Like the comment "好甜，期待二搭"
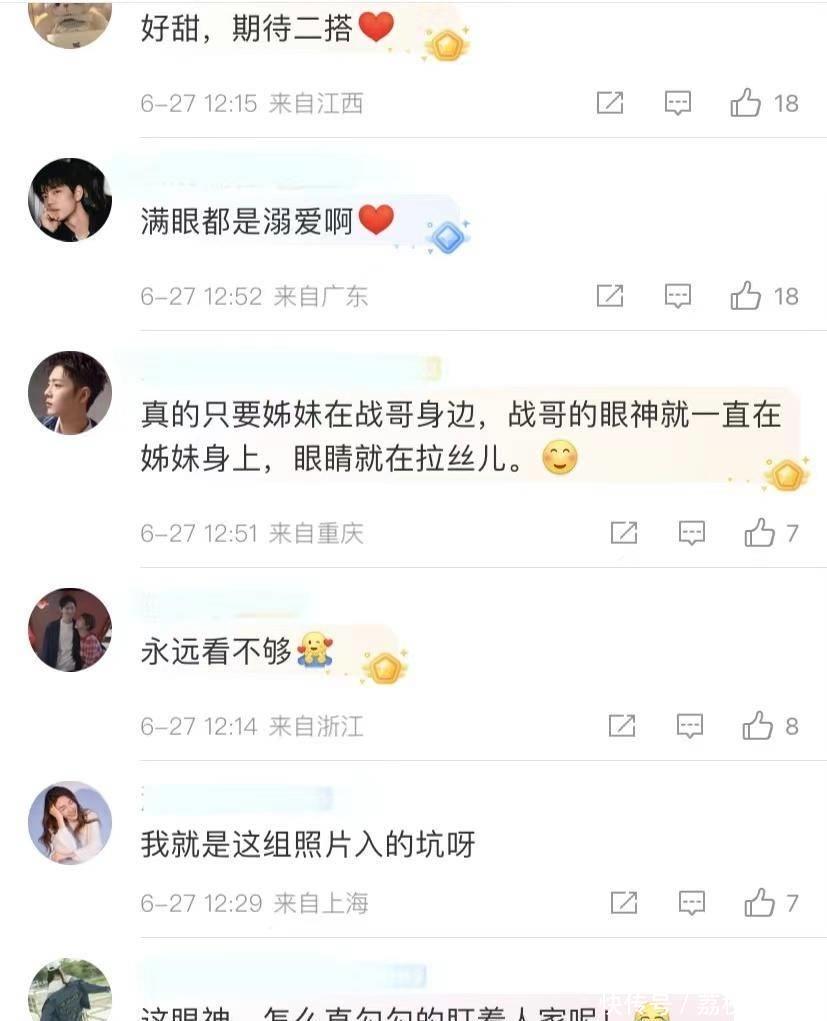Screen dimensions: 827x1021 coord(746,103)
